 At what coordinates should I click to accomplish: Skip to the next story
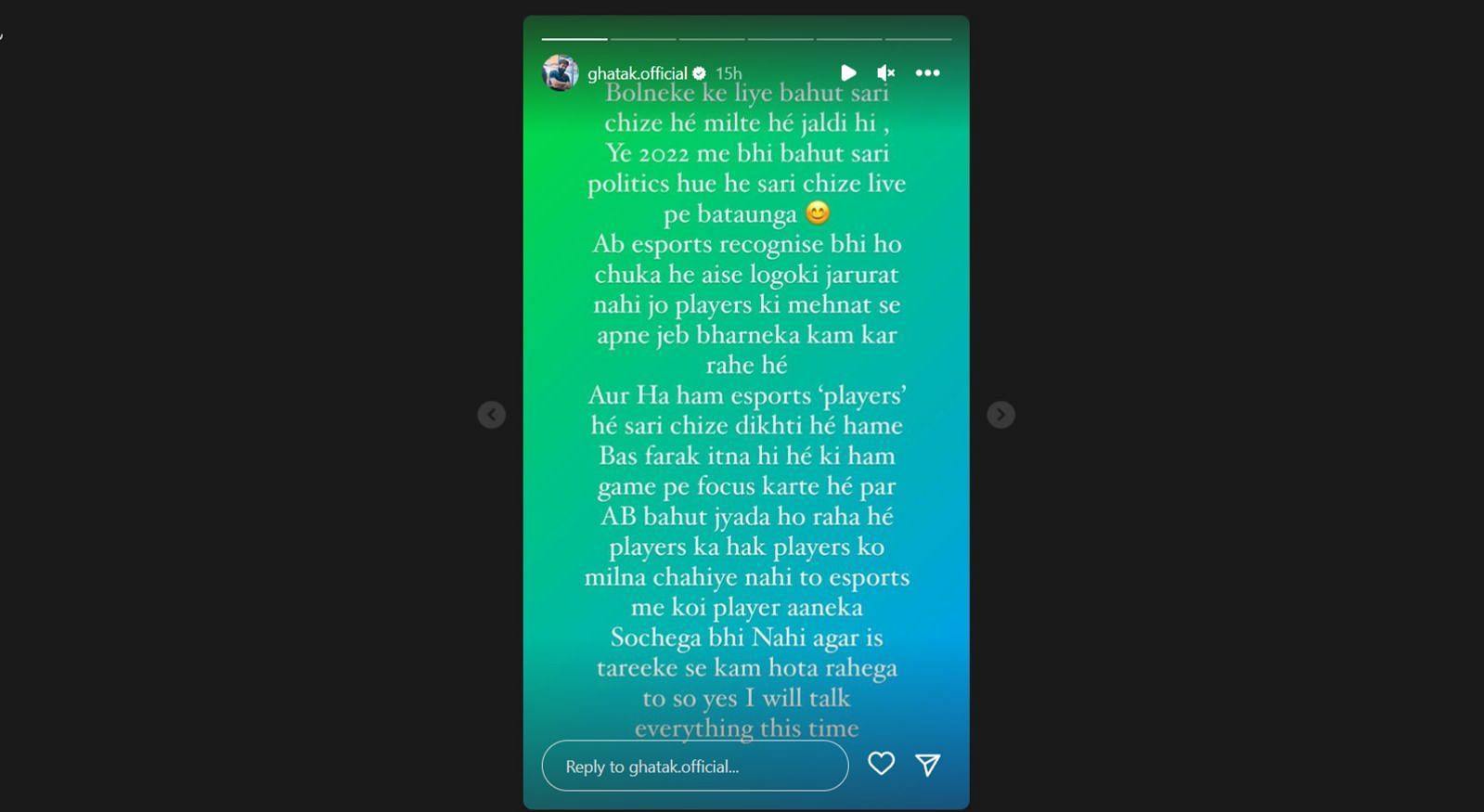pos(1000,415)
